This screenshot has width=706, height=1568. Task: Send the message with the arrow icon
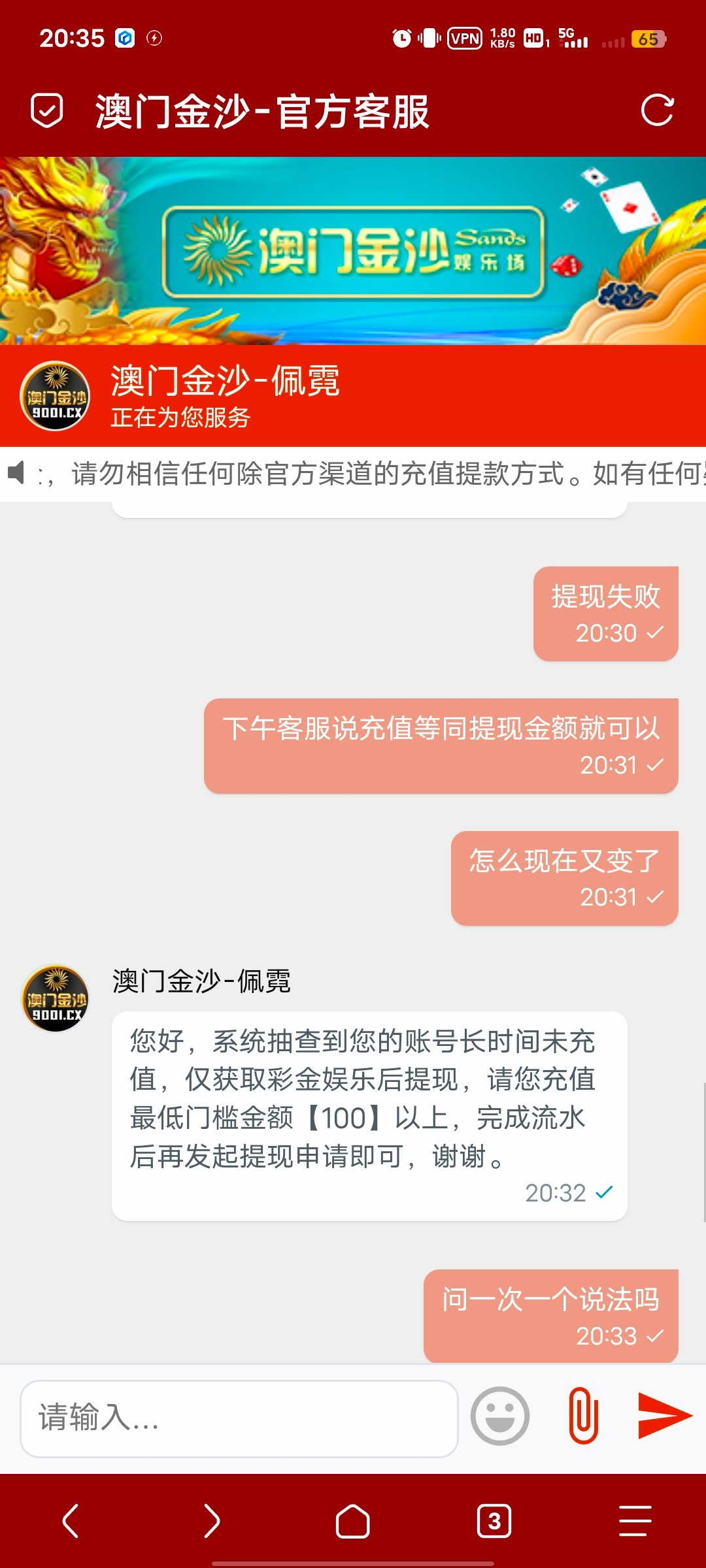[664, 1416]
